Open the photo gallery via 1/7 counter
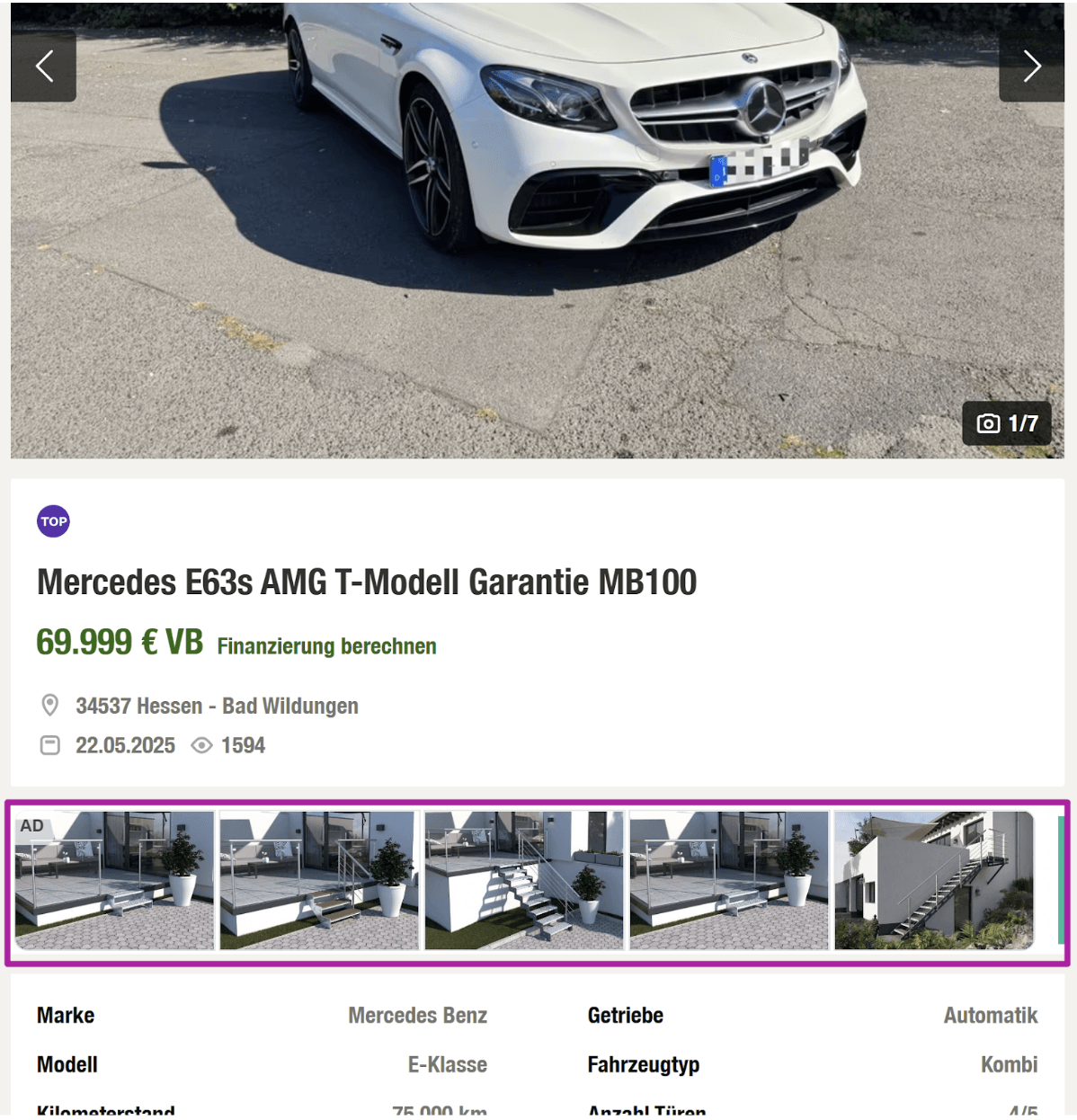Viewport: 1077px width, 1120px height. tap(1007, 423)
